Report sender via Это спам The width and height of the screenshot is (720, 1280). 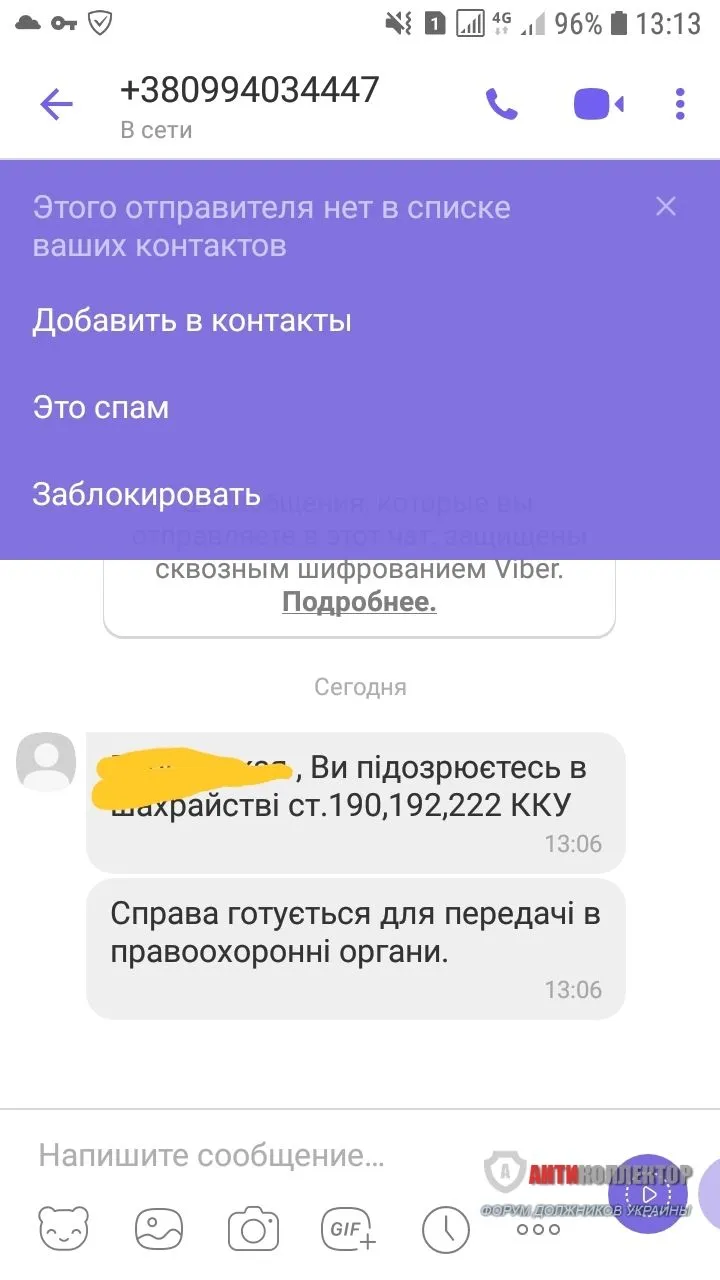click(101, 408)
